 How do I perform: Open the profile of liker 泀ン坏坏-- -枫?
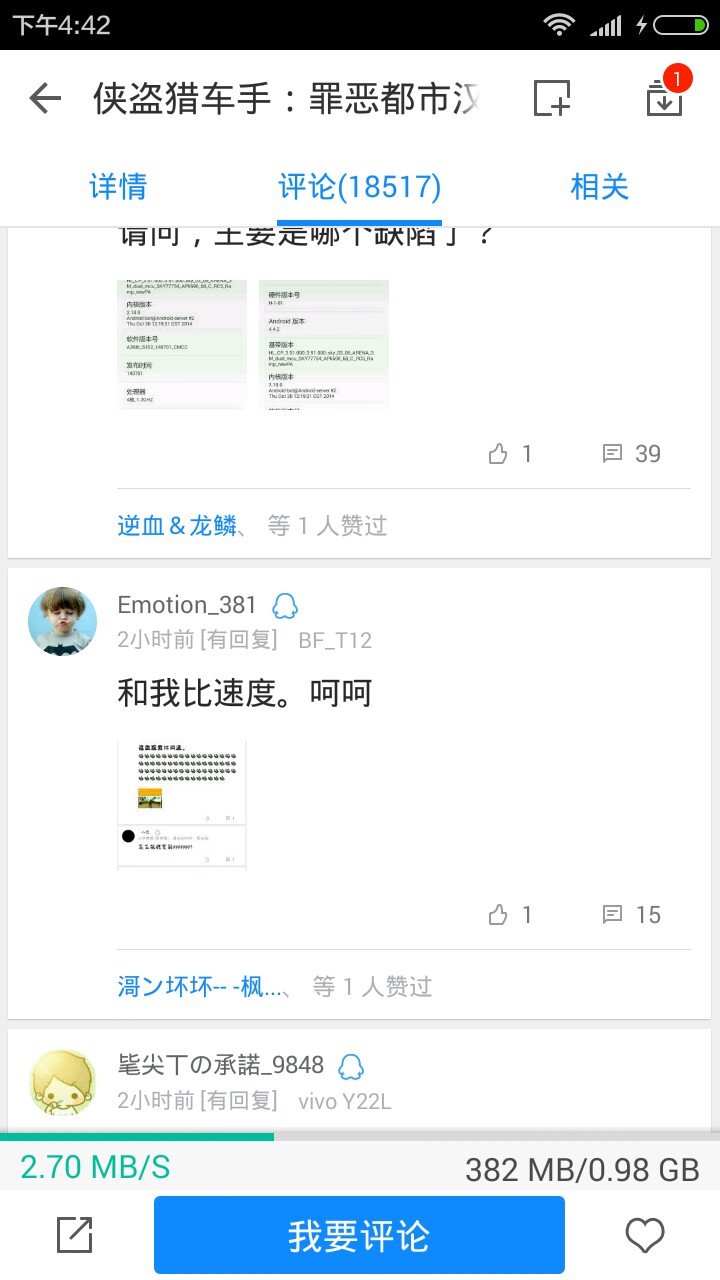click(199, 987)
